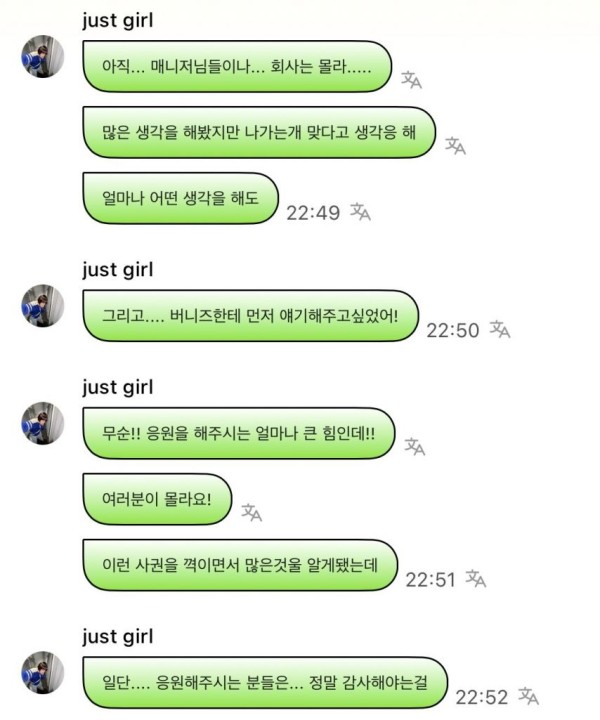600x720 pixels.
Task: Open just girl's avatar beside the 22:52 message
Action: tap(42, 672)
